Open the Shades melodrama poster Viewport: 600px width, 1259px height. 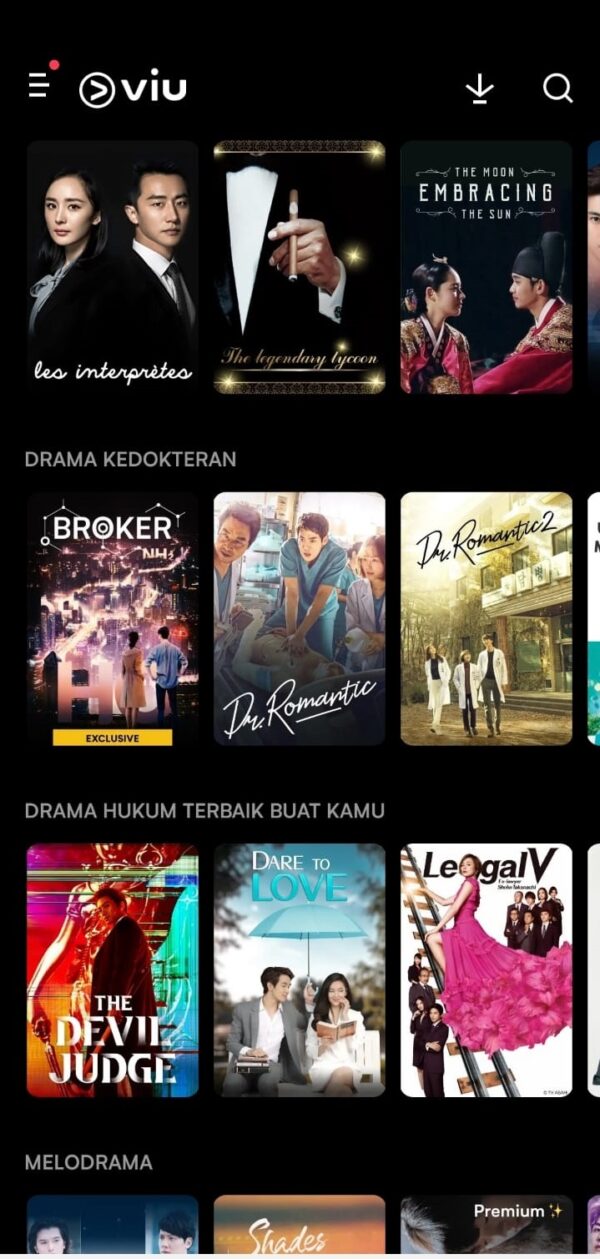(299, 1226)
